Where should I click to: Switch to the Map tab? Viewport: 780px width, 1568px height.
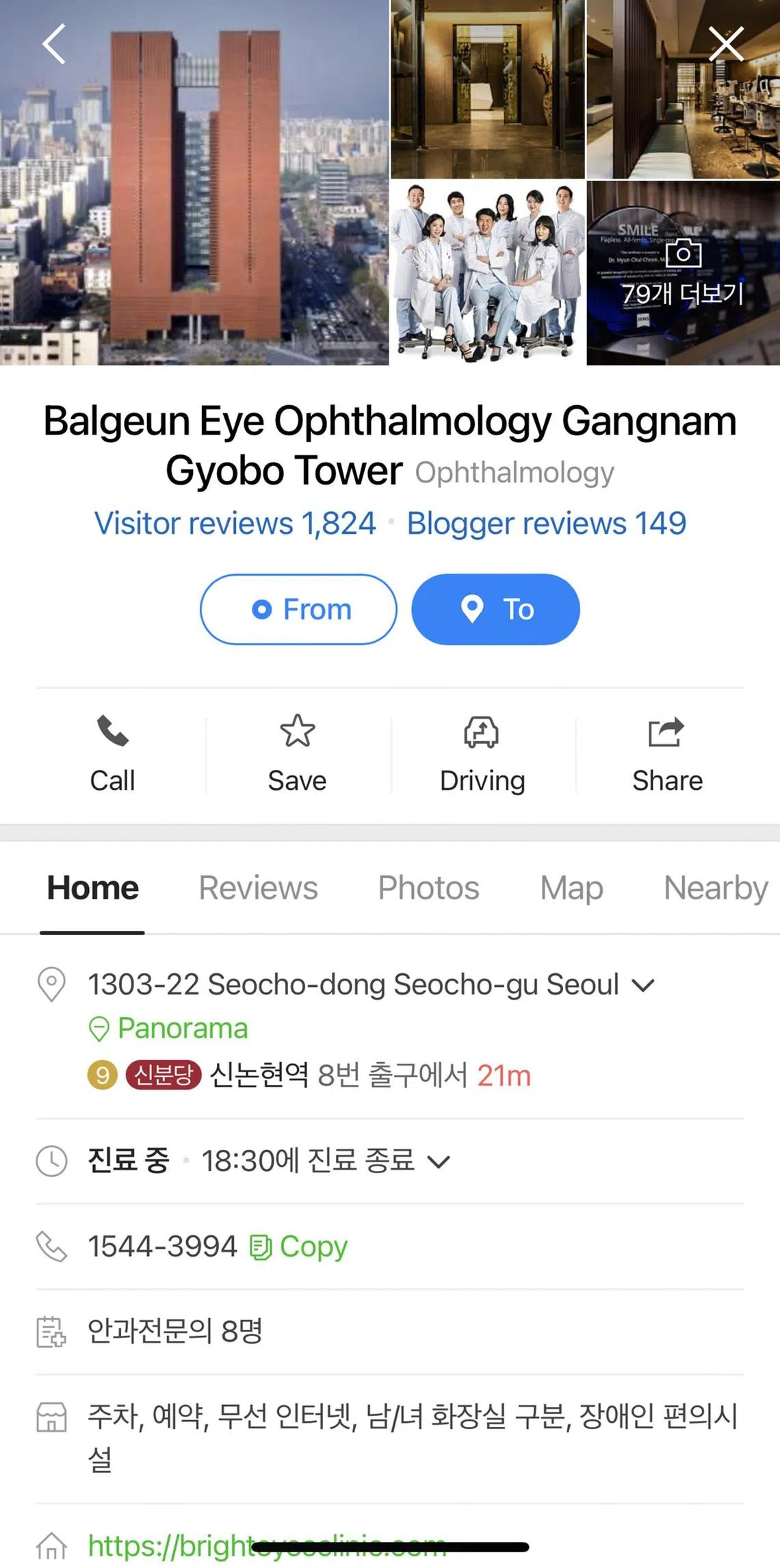click(571, 888)
